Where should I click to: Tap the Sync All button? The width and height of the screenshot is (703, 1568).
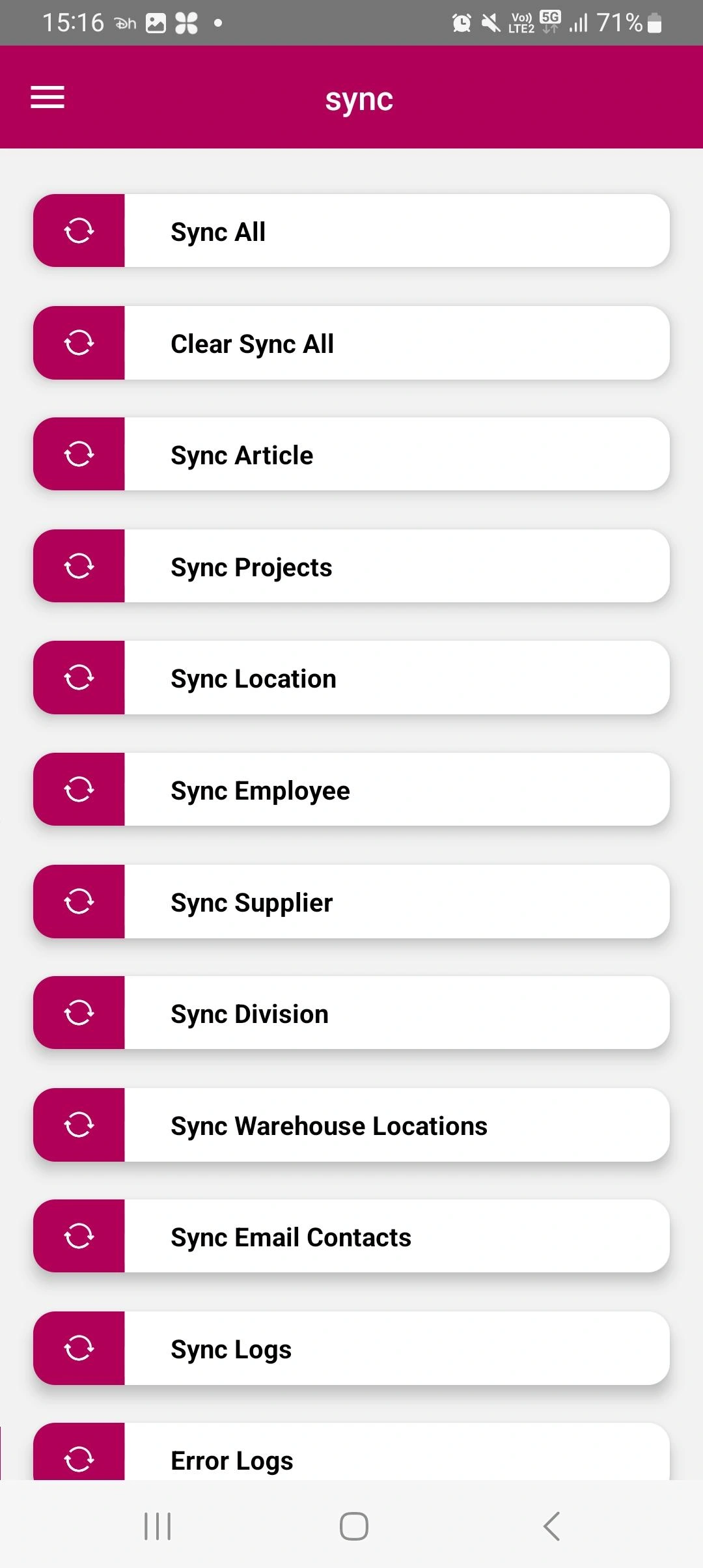[x=351, y=231]
